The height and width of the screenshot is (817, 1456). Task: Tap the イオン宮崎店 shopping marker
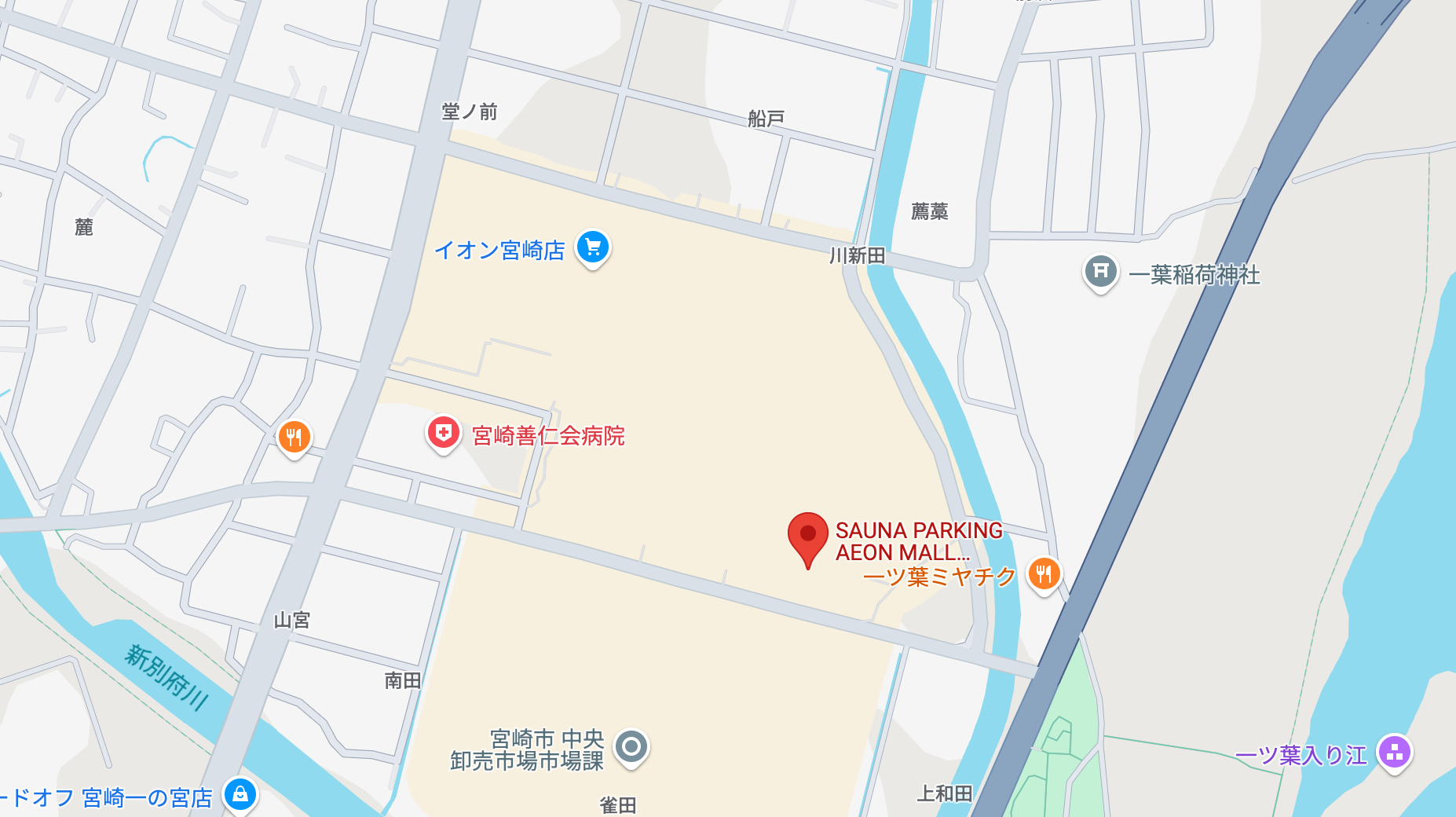point(593,247)
